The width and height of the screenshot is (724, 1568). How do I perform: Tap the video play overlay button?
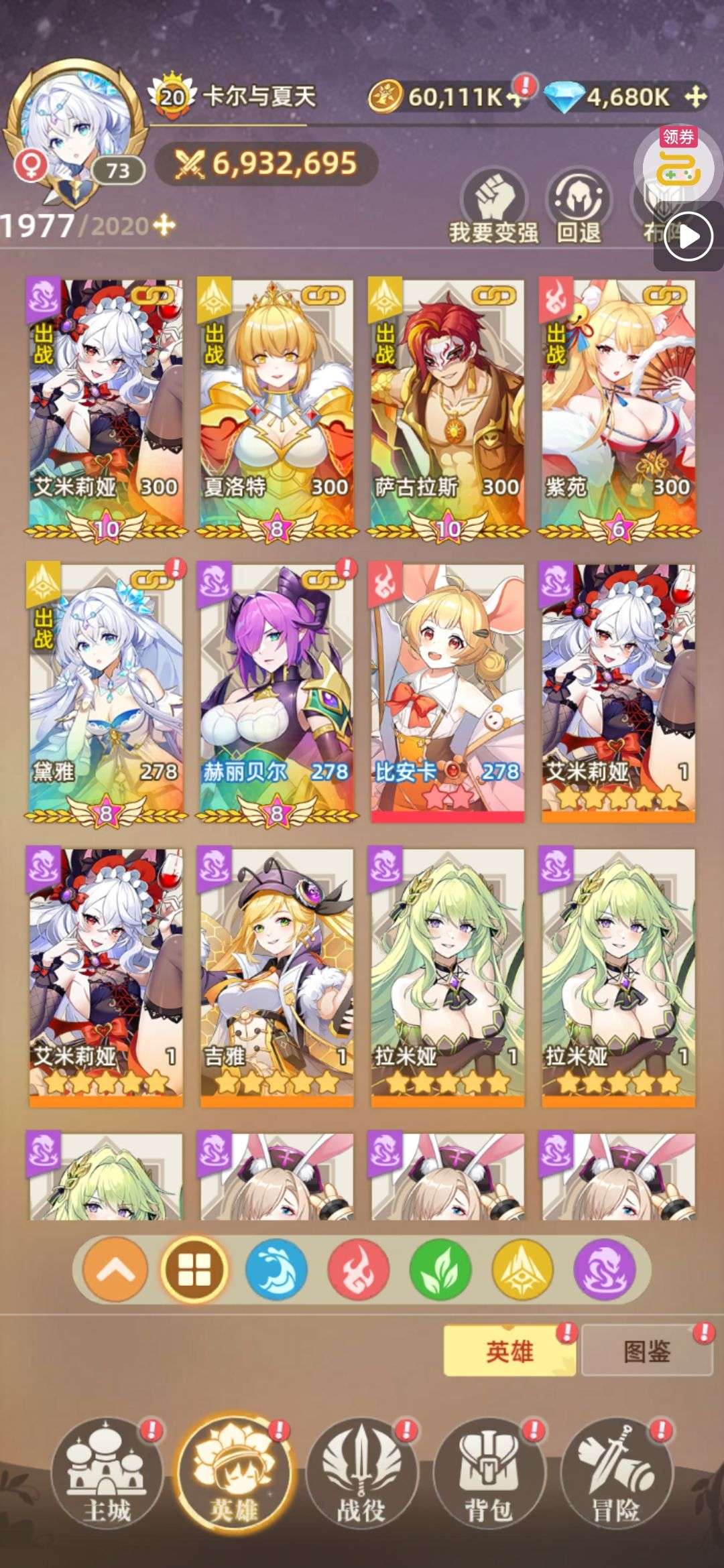[688, 237]
